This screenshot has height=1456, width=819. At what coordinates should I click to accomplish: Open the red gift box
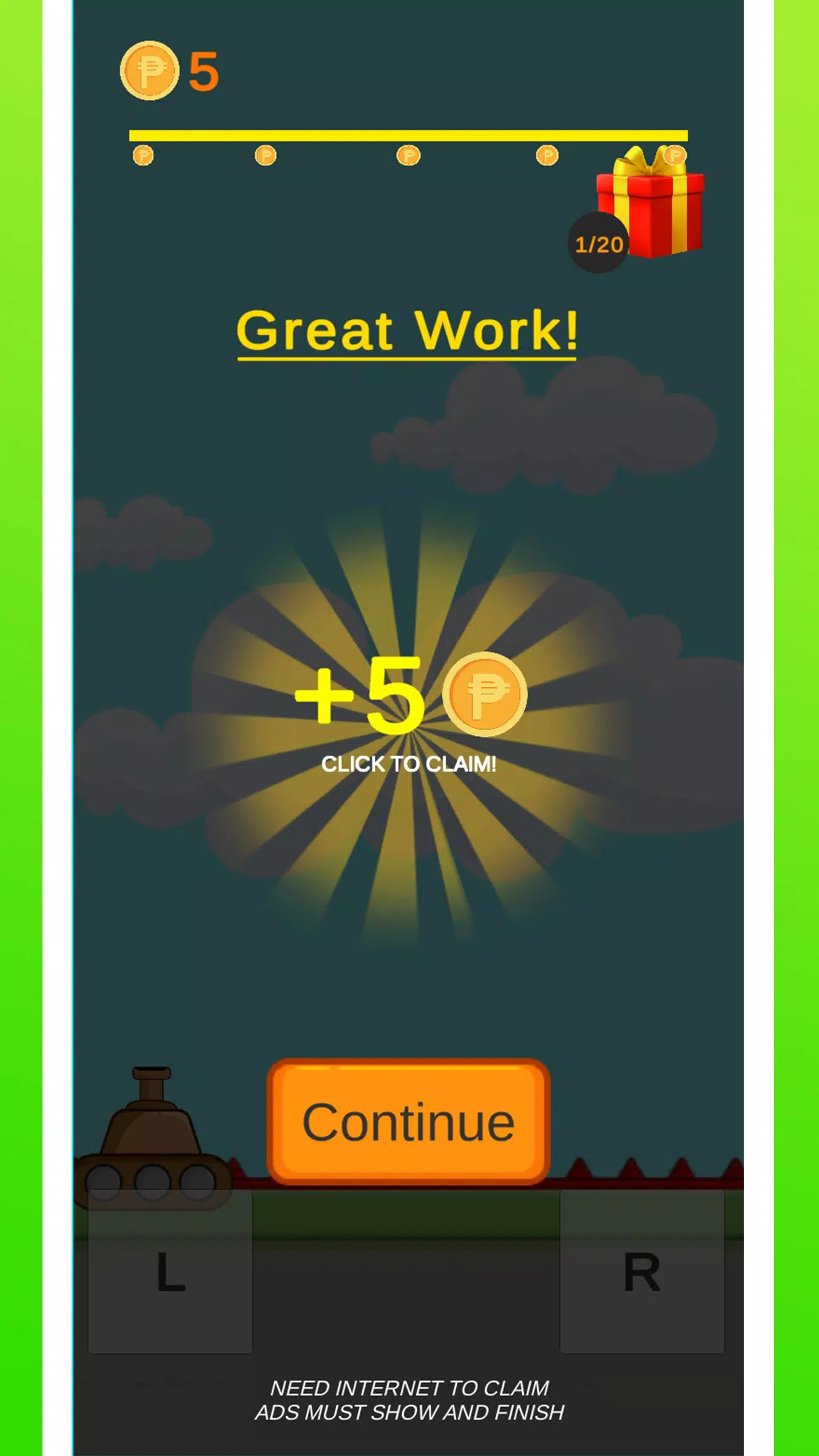652,203
